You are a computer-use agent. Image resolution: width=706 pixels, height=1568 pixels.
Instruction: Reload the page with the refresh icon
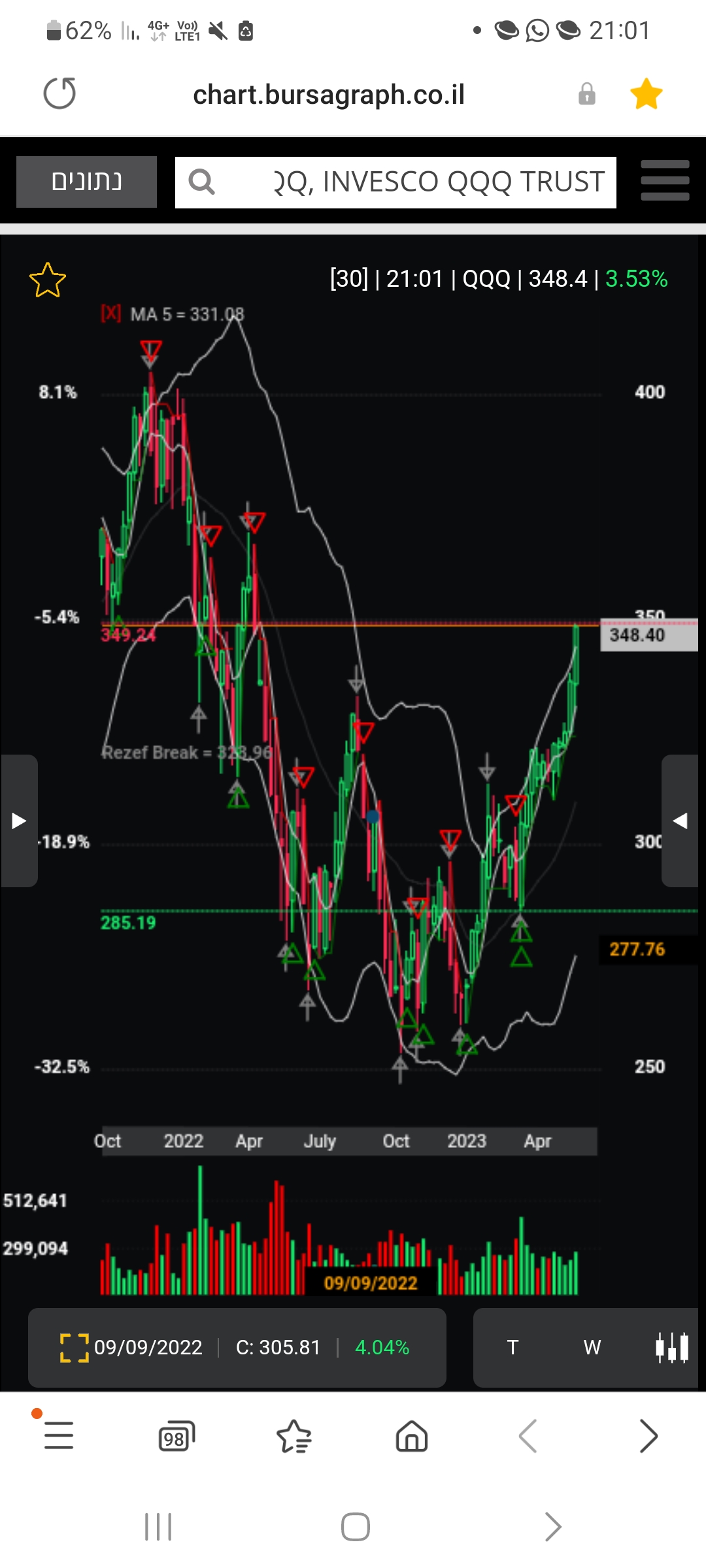tap(59, 93)
